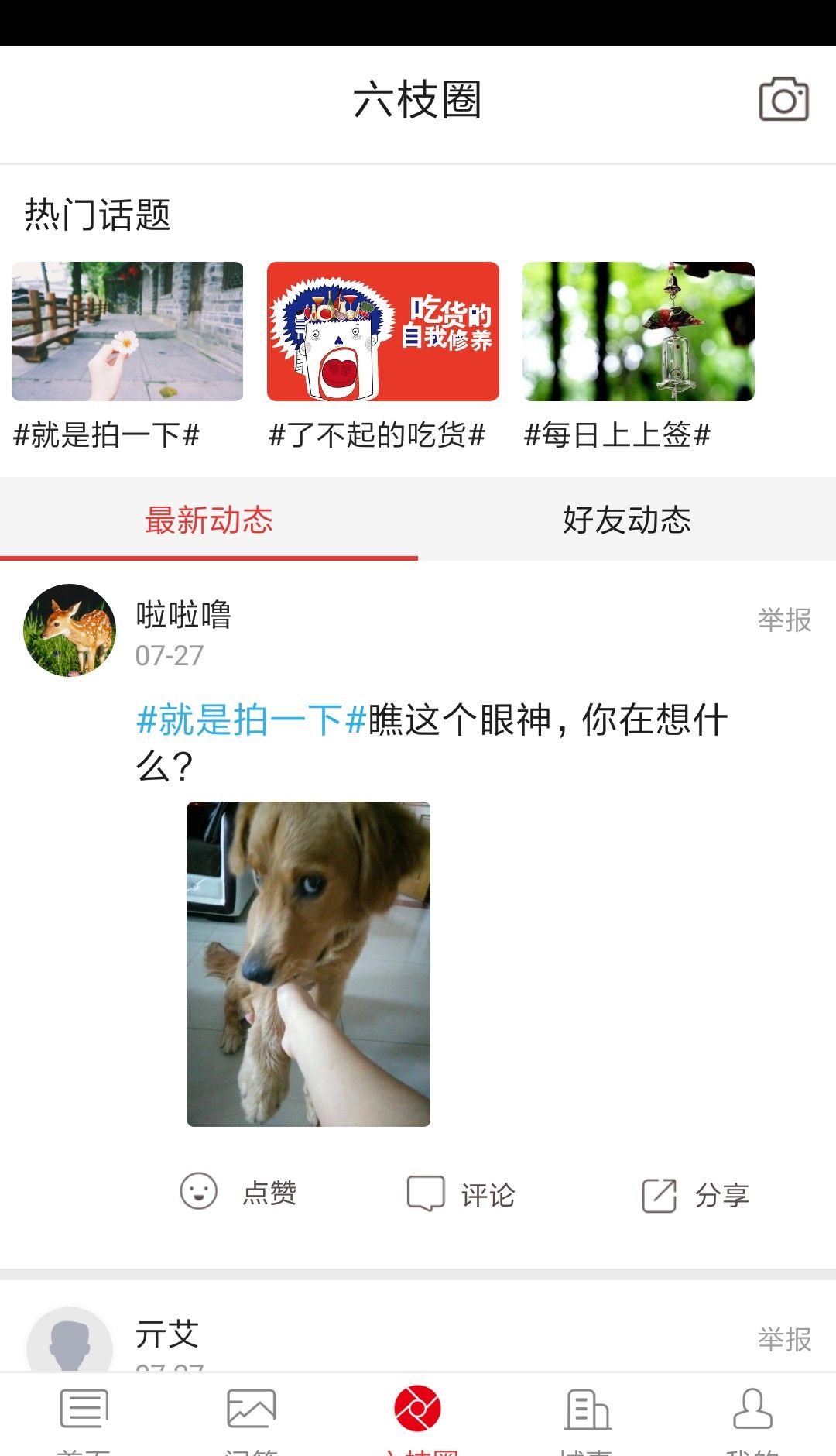Viewport: 836px width, 1456px height.
Task: View 啦啦噜's profile avatar
Action: [70, 630]
